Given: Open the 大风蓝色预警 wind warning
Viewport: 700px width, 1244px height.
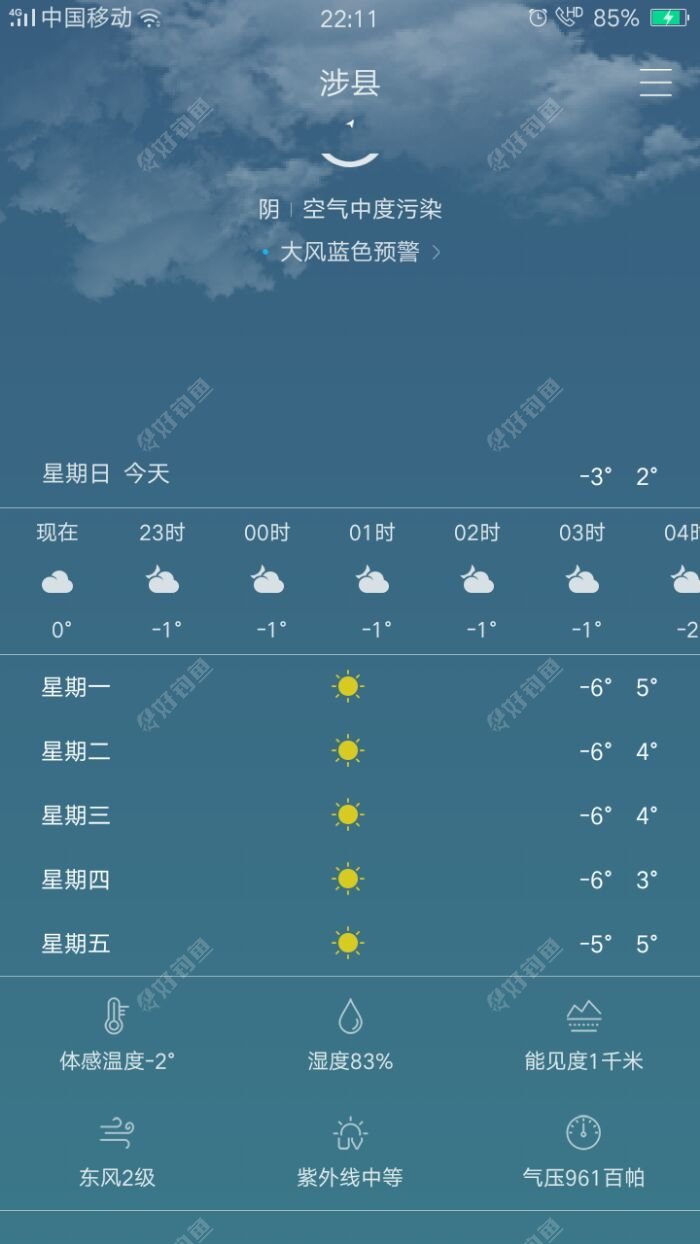Looking at the screenshot, I should click(x=350, y=252).
